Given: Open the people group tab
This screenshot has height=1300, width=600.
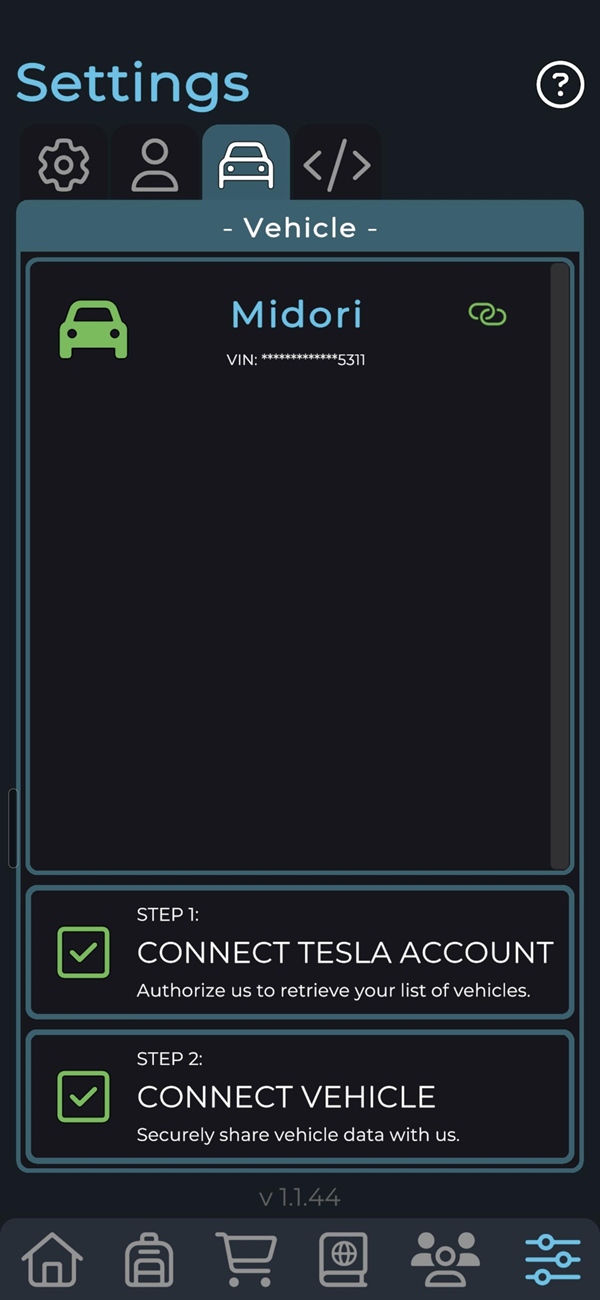Looking at the screenshot, I should coord(446,1258).
